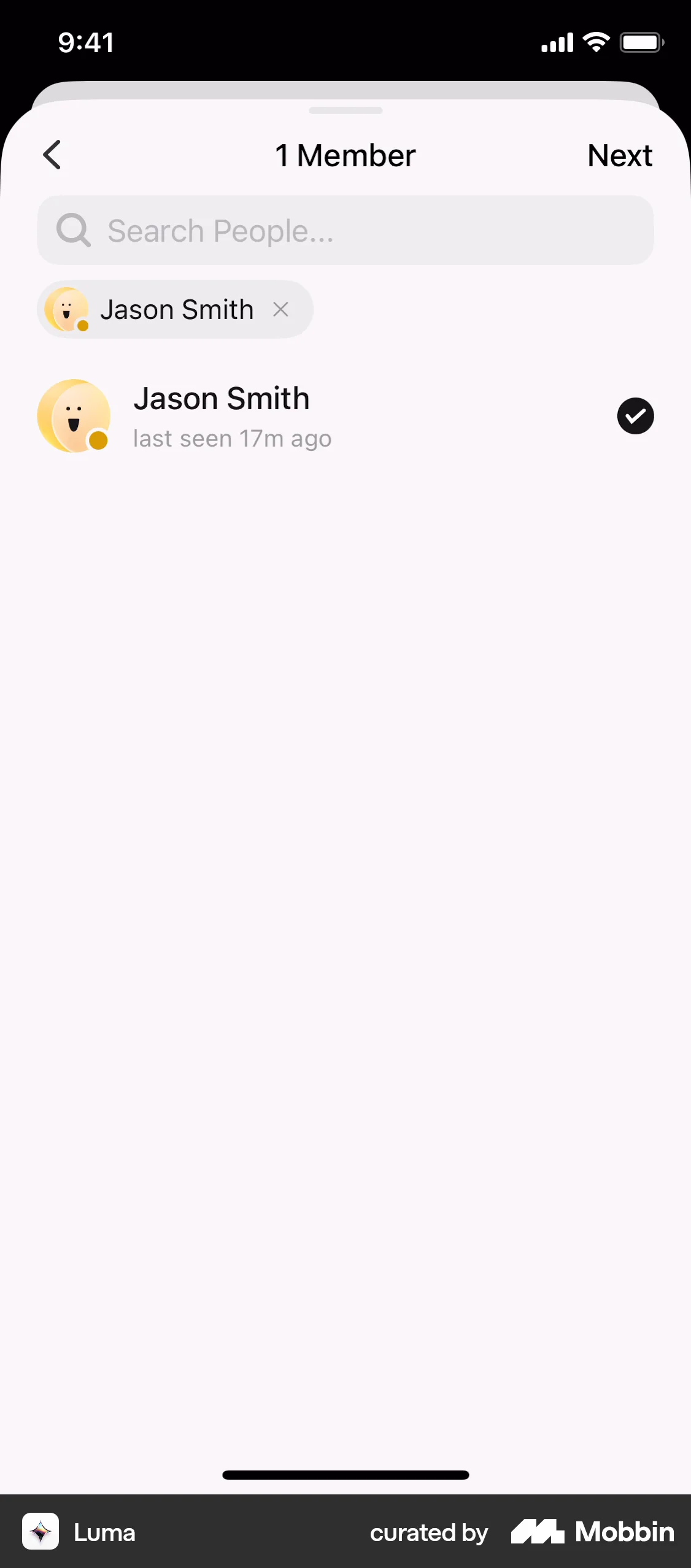Viewport: 691px width, 1568px height.
Task: Click Jason Smith's avatar in the chip
Action: pos(69,309)
